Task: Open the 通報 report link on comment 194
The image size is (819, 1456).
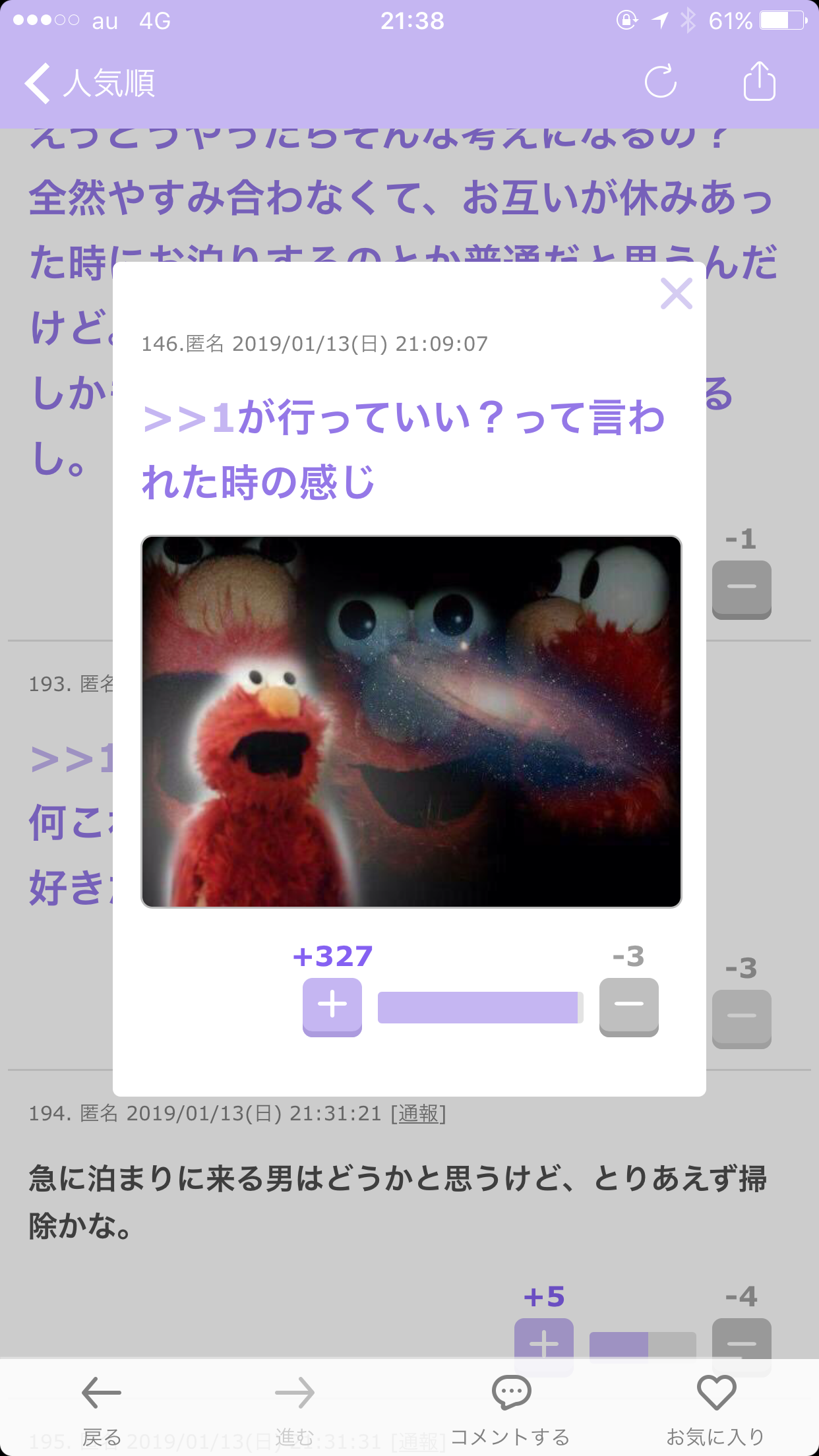Action: pyautogui.click(x=419, y=1114)
